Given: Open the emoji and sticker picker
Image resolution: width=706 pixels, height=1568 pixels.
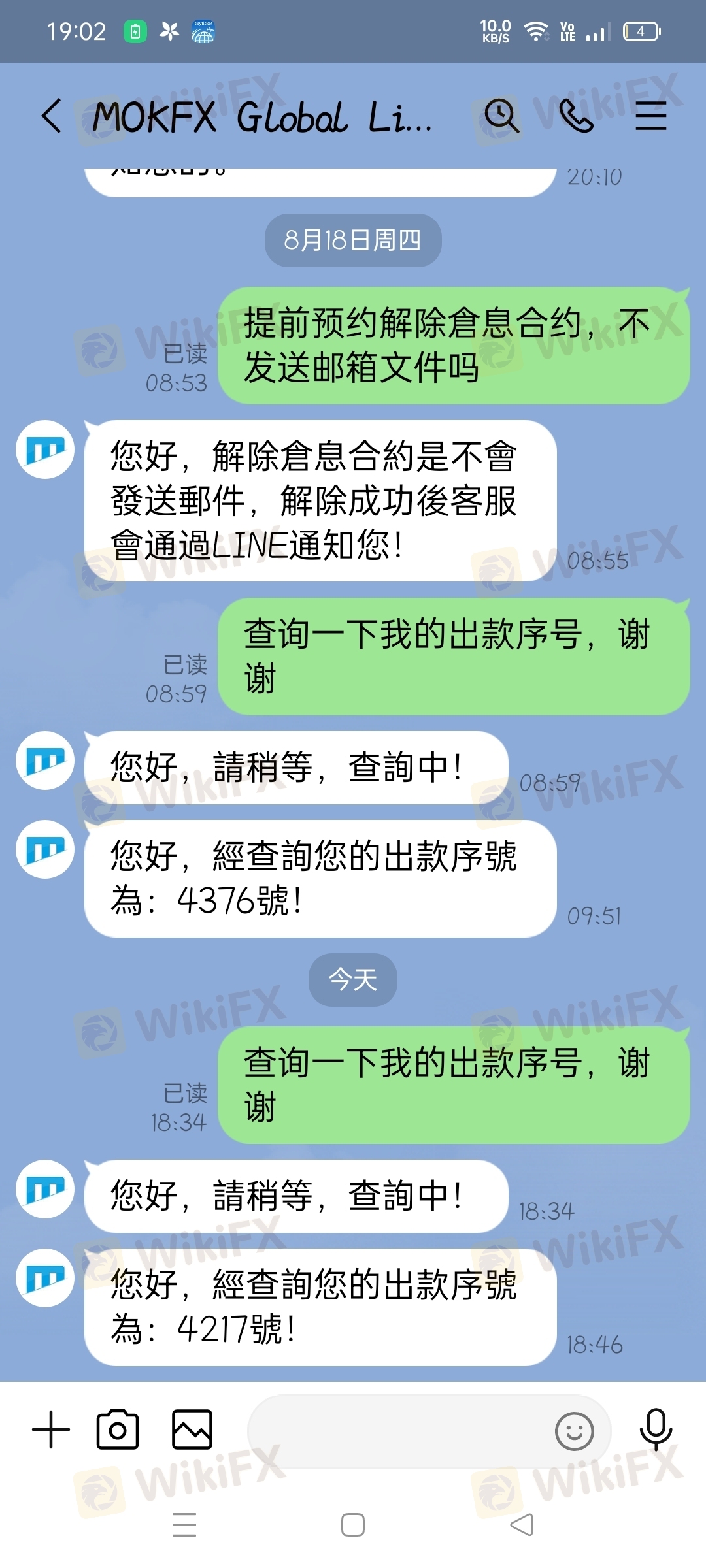Looking at the screenshot, I should tap(575, 1431).
